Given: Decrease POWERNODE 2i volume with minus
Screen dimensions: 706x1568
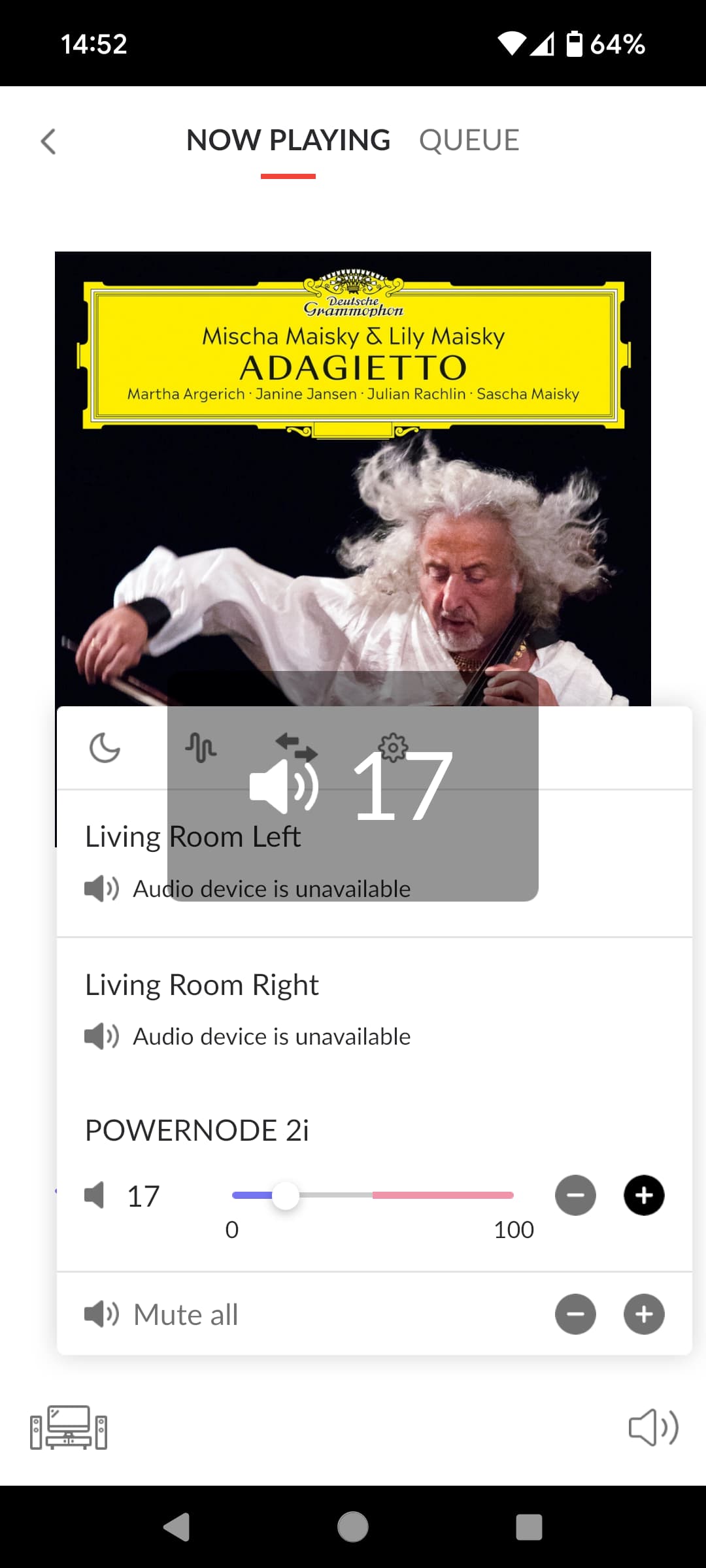Looking at the screenshot, I should 575,1195.
